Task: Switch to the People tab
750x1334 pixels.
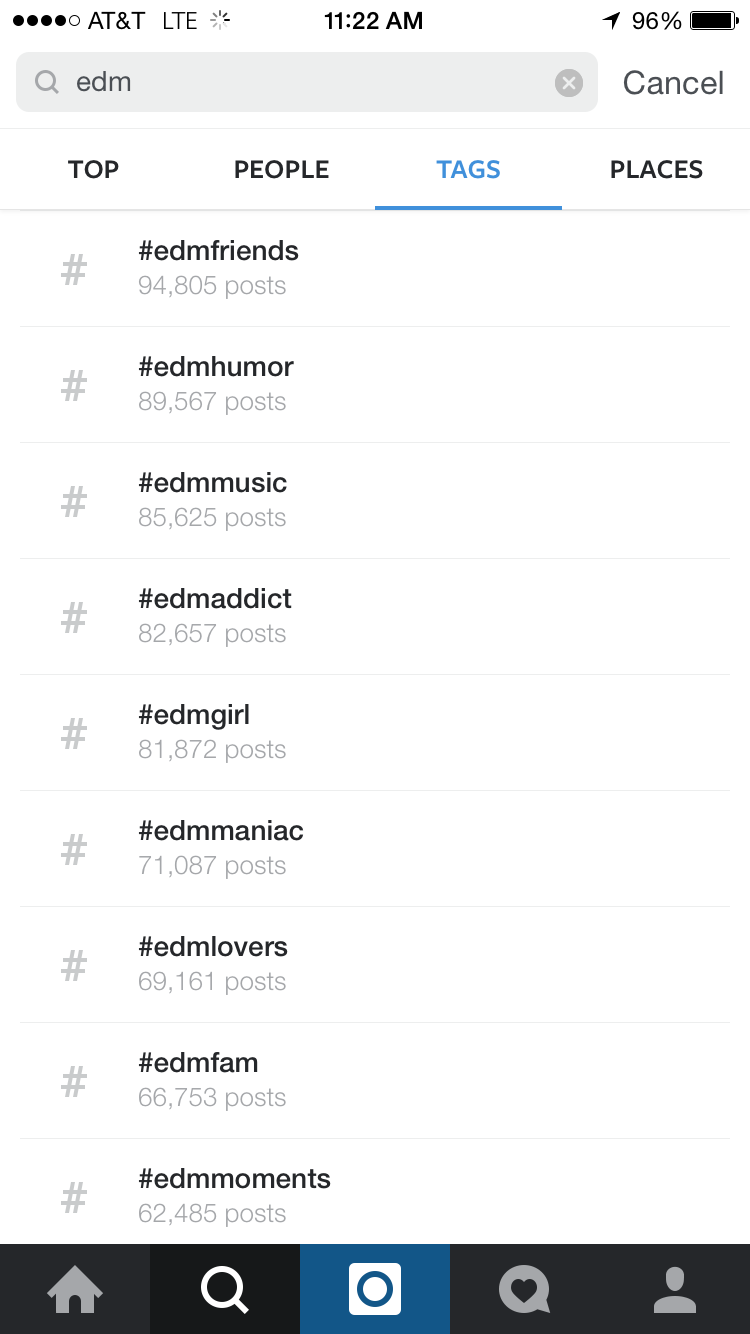Action: (281, 170)
